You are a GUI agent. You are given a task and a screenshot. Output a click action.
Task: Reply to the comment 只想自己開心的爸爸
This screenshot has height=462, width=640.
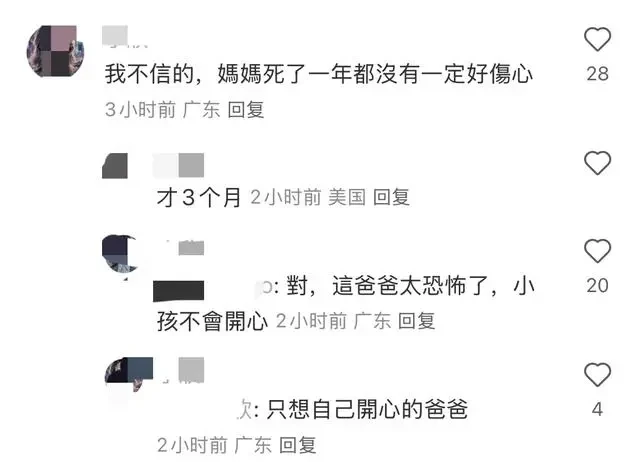point(298,444)
